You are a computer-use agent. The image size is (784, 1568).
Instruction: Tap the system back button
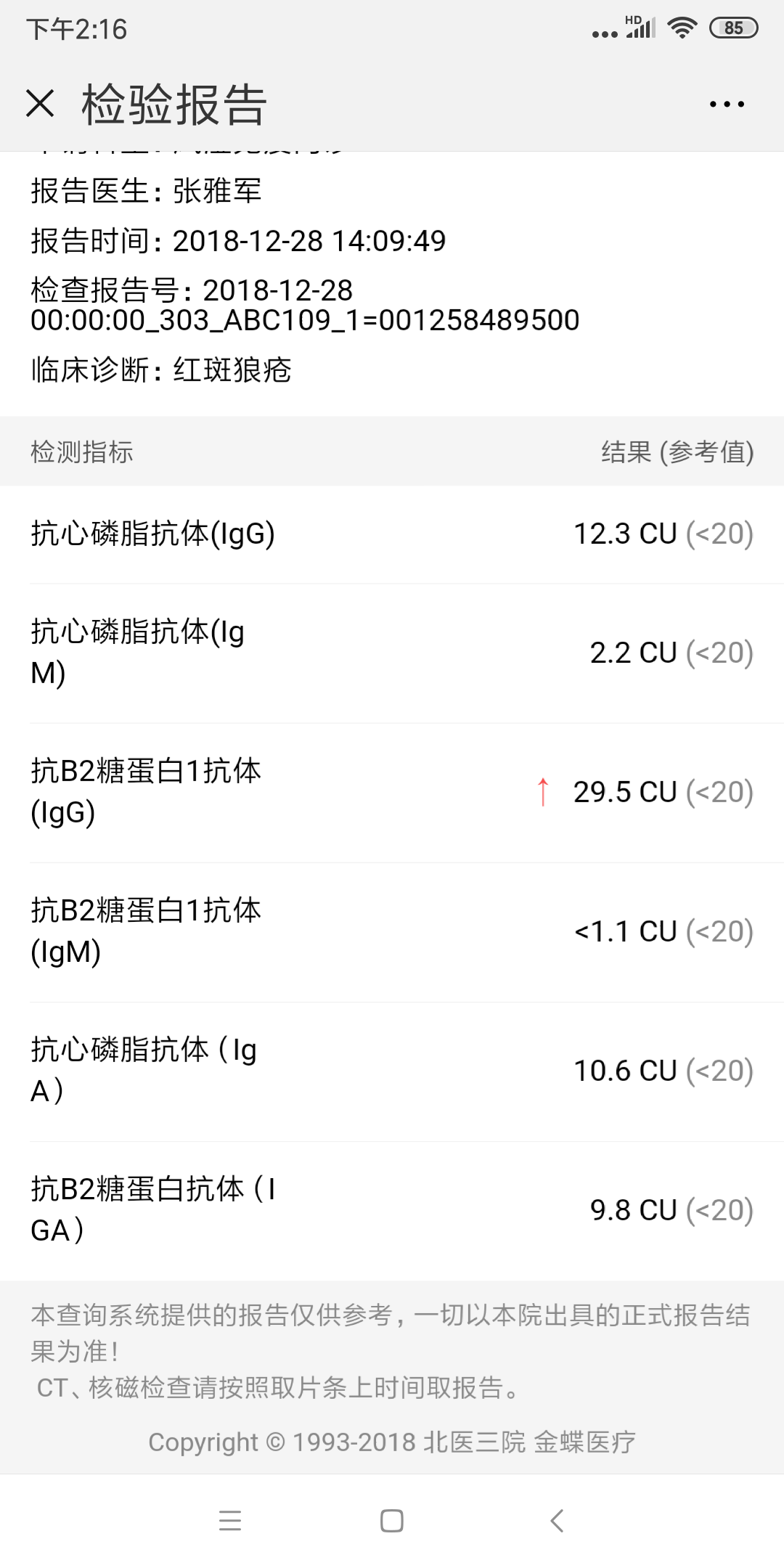point(557,1520)
